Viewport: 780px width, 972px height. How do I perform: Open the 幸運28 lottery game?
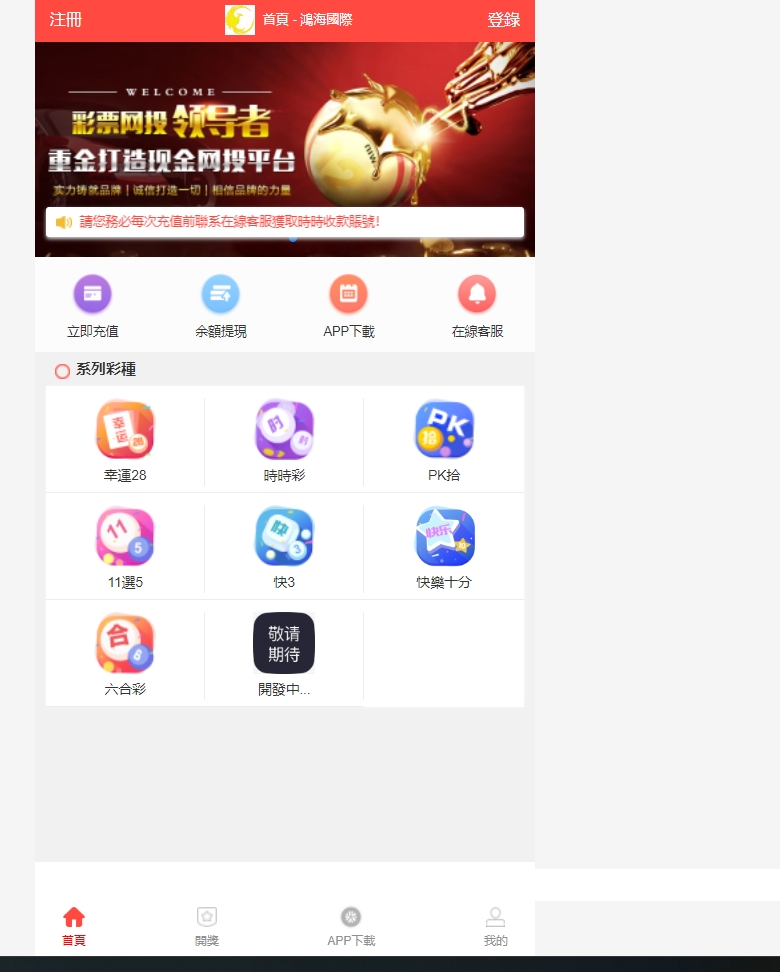click(125, 441)
